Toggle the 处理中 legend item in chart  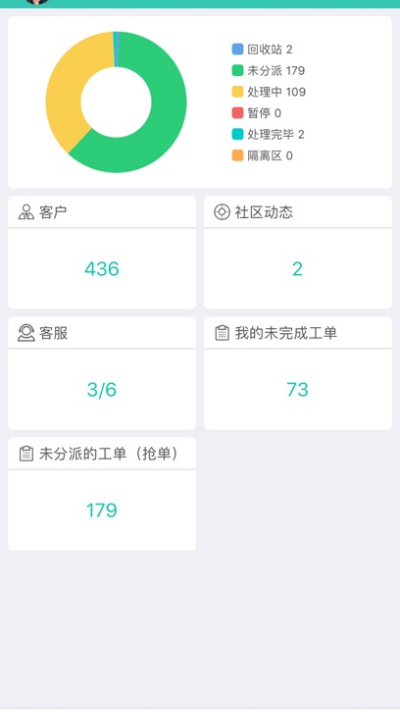pos(269,92)
